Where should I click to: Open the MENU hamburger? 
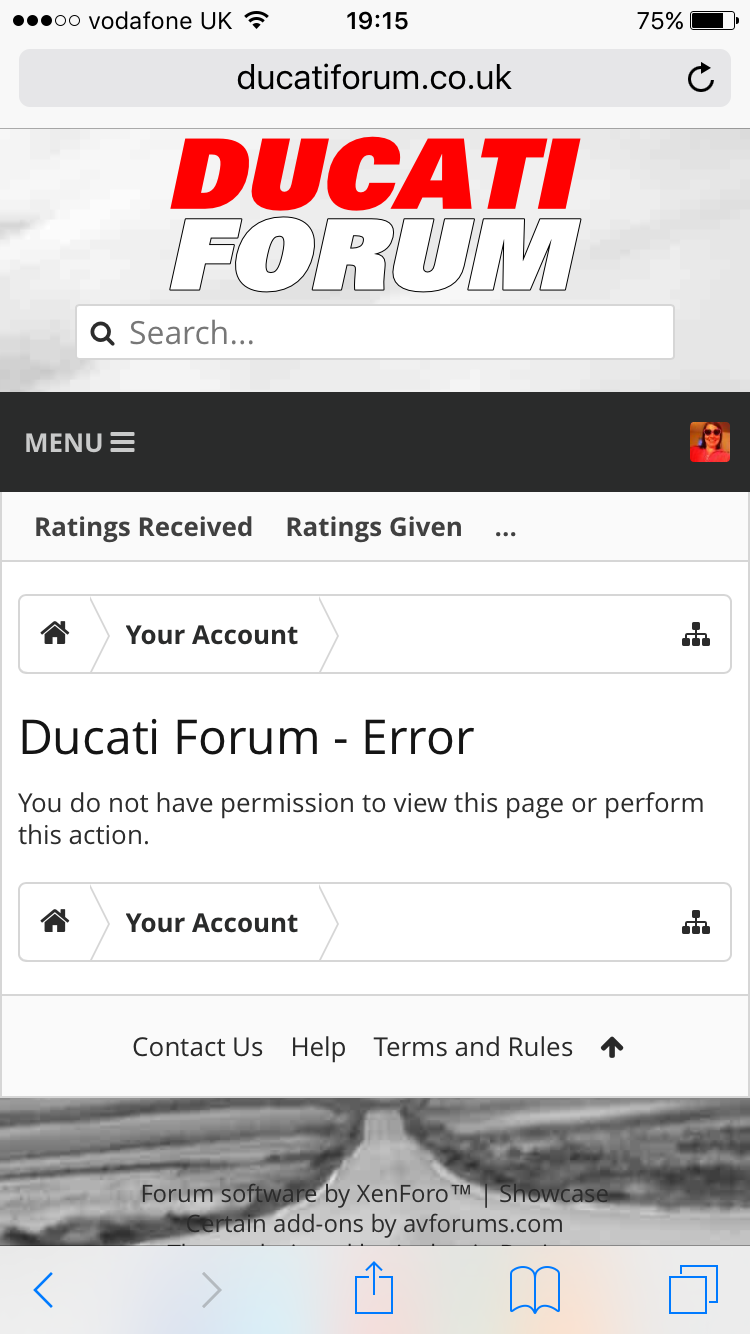pyautogui.click(x=80, y=442)
